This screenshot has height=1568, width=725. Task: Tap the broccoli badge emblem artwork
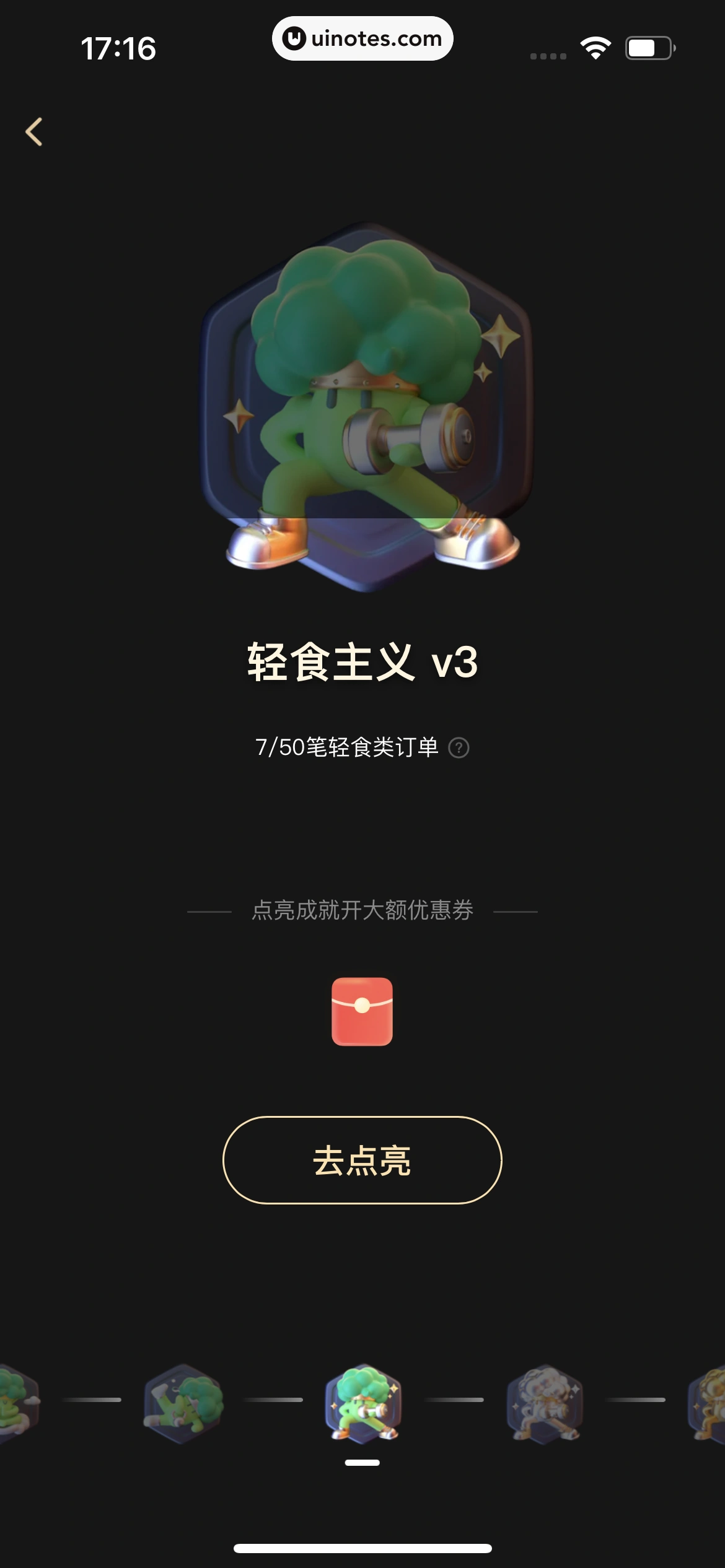pos(362,415)
